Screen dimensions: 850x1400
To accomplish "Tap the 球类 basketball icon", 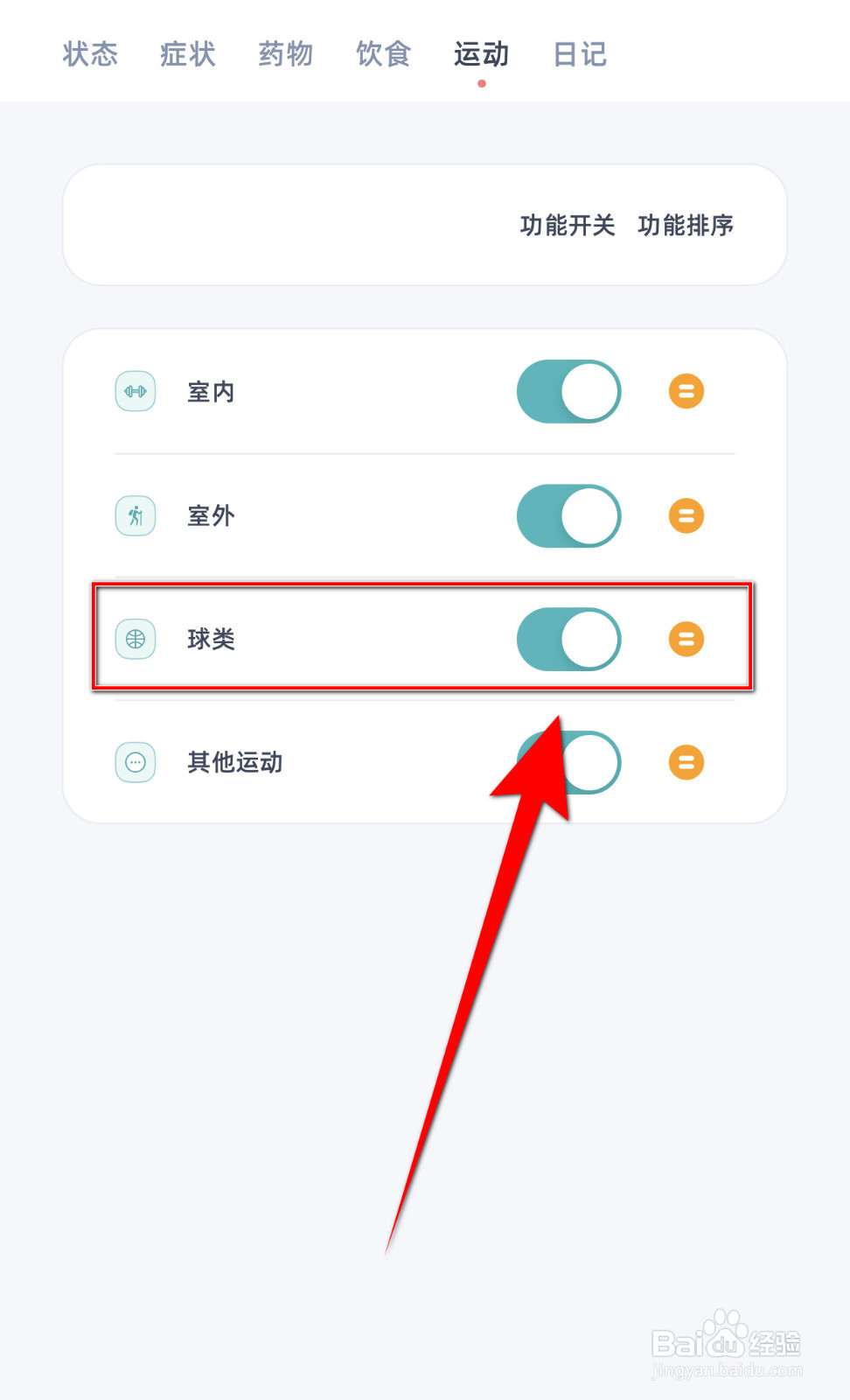I will click(x=135, y=639).
